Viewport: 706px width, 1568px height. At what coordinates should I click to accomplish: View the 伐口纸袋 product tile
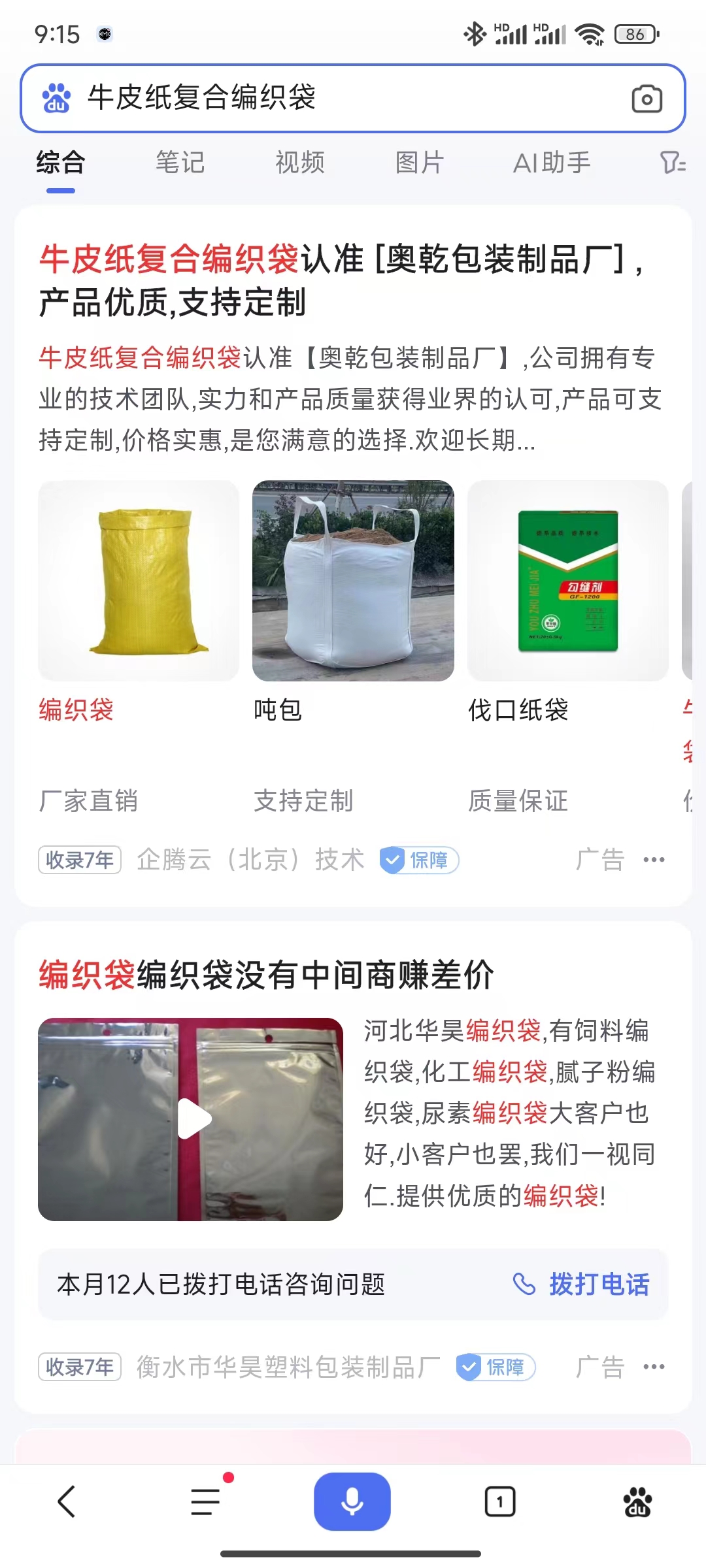(567, 581)
